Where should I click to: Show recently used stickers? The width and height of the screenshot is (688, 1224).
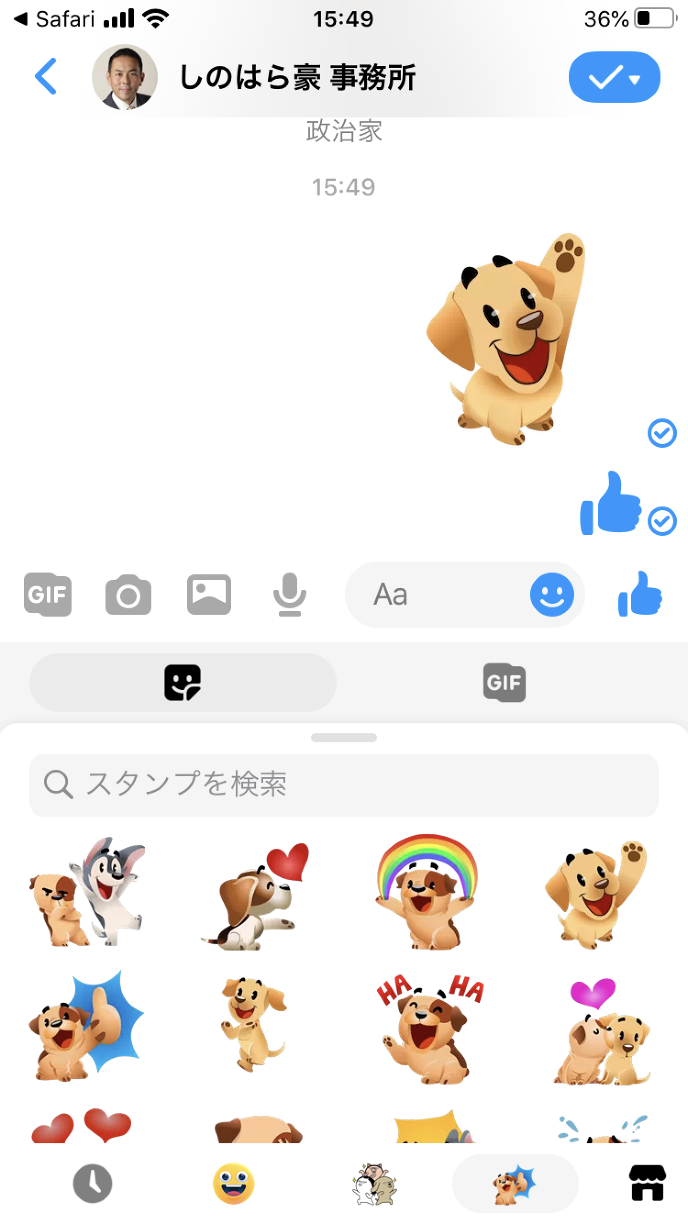[92, 1184]
